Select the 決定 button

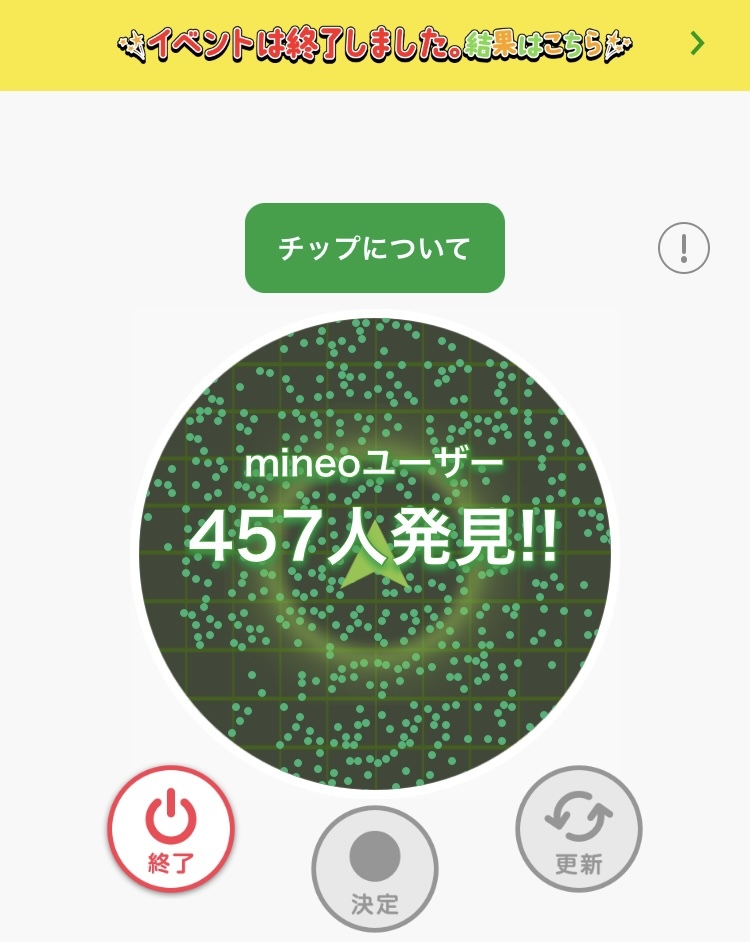point(375,868)
